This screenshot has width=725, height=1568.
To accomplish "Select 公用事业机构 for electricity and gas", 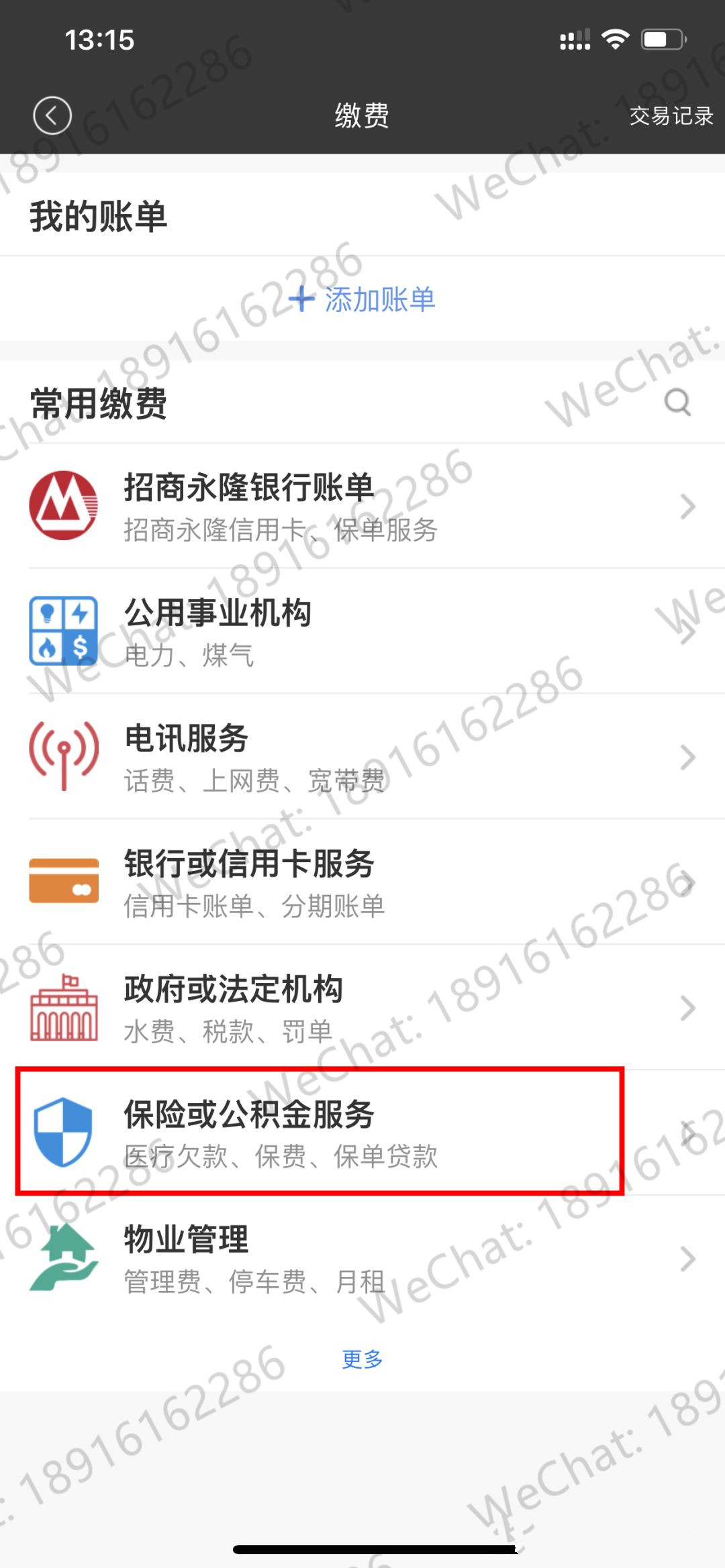I will pos(362,631).
